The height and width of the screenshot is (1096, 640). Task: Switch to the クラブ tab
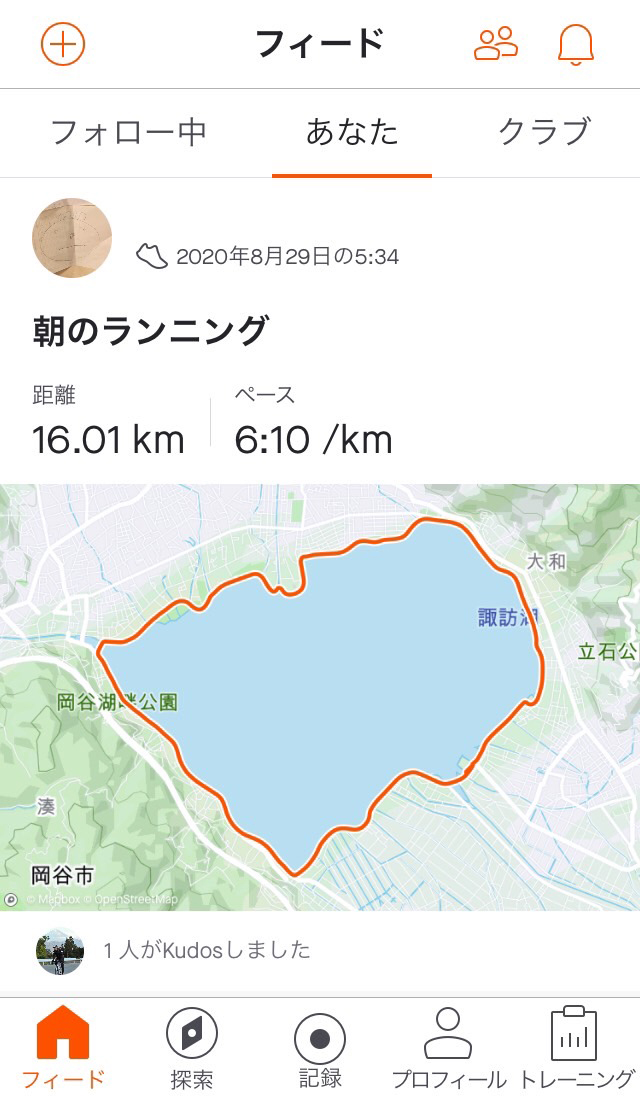(x=545, y=132)
